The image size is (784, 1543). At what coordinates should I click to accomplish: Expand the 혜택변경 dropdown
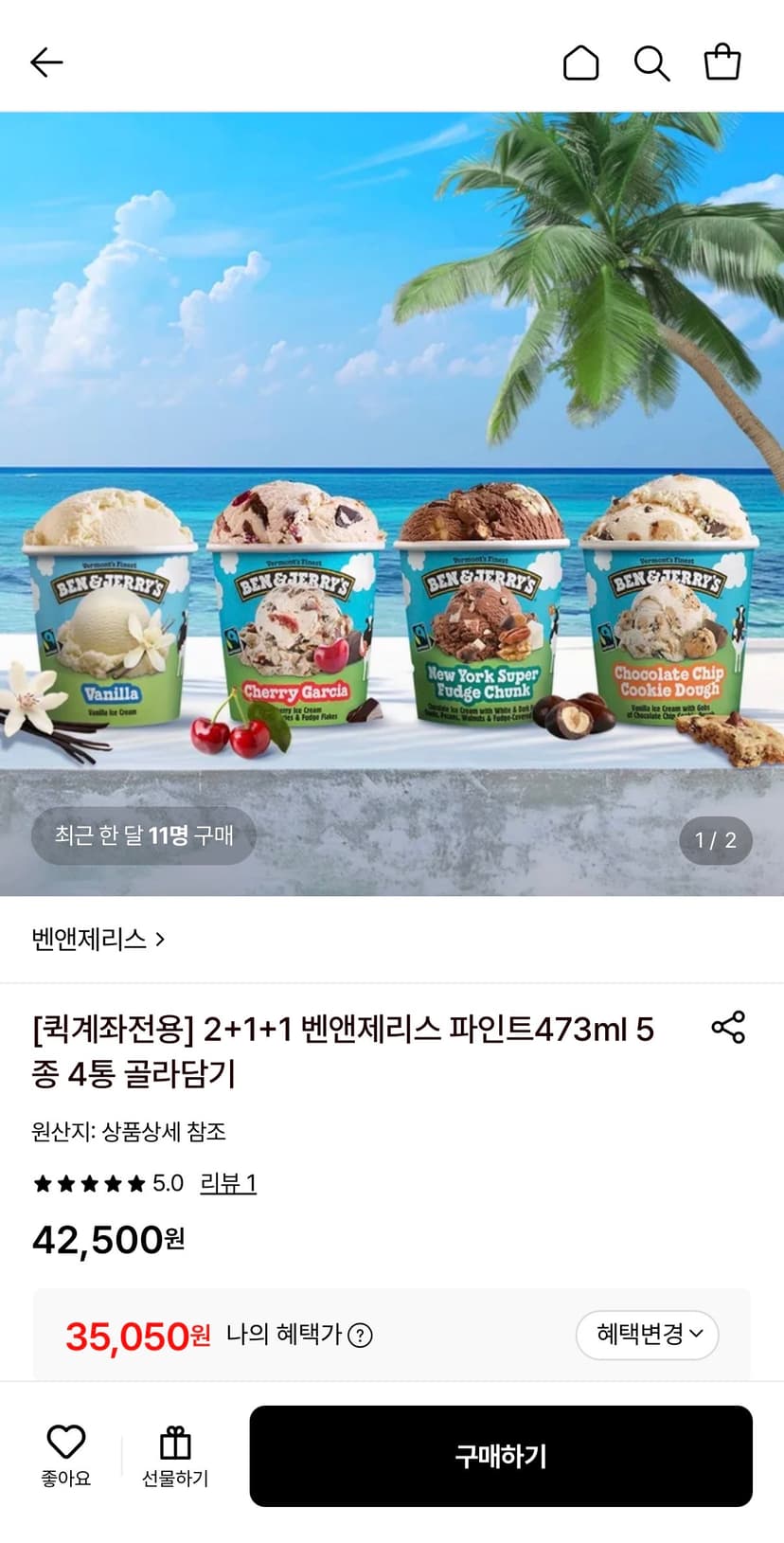click(x=648, y=1335)
